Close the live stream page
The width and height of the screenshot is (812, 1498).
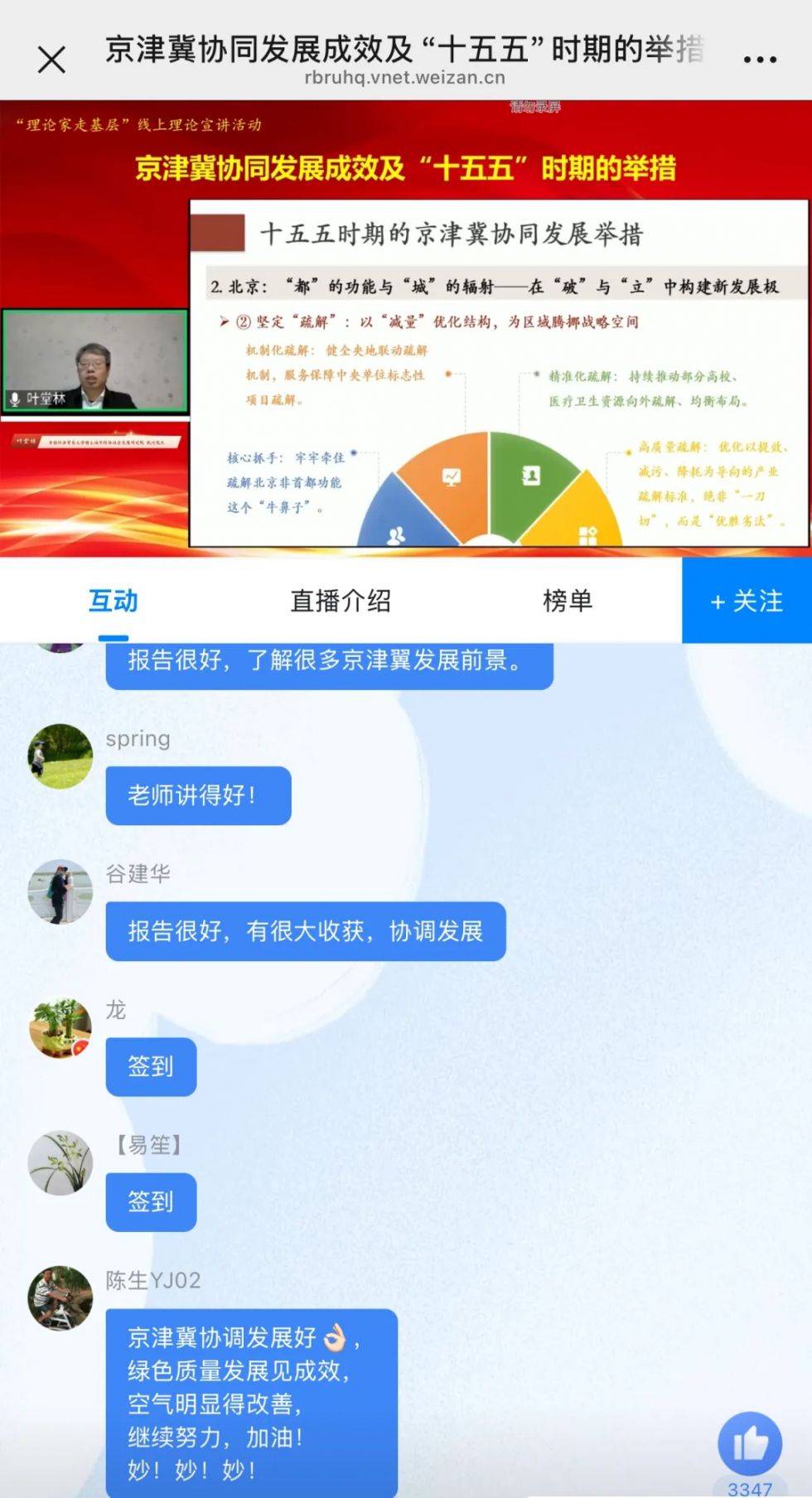tap(51, 60)
